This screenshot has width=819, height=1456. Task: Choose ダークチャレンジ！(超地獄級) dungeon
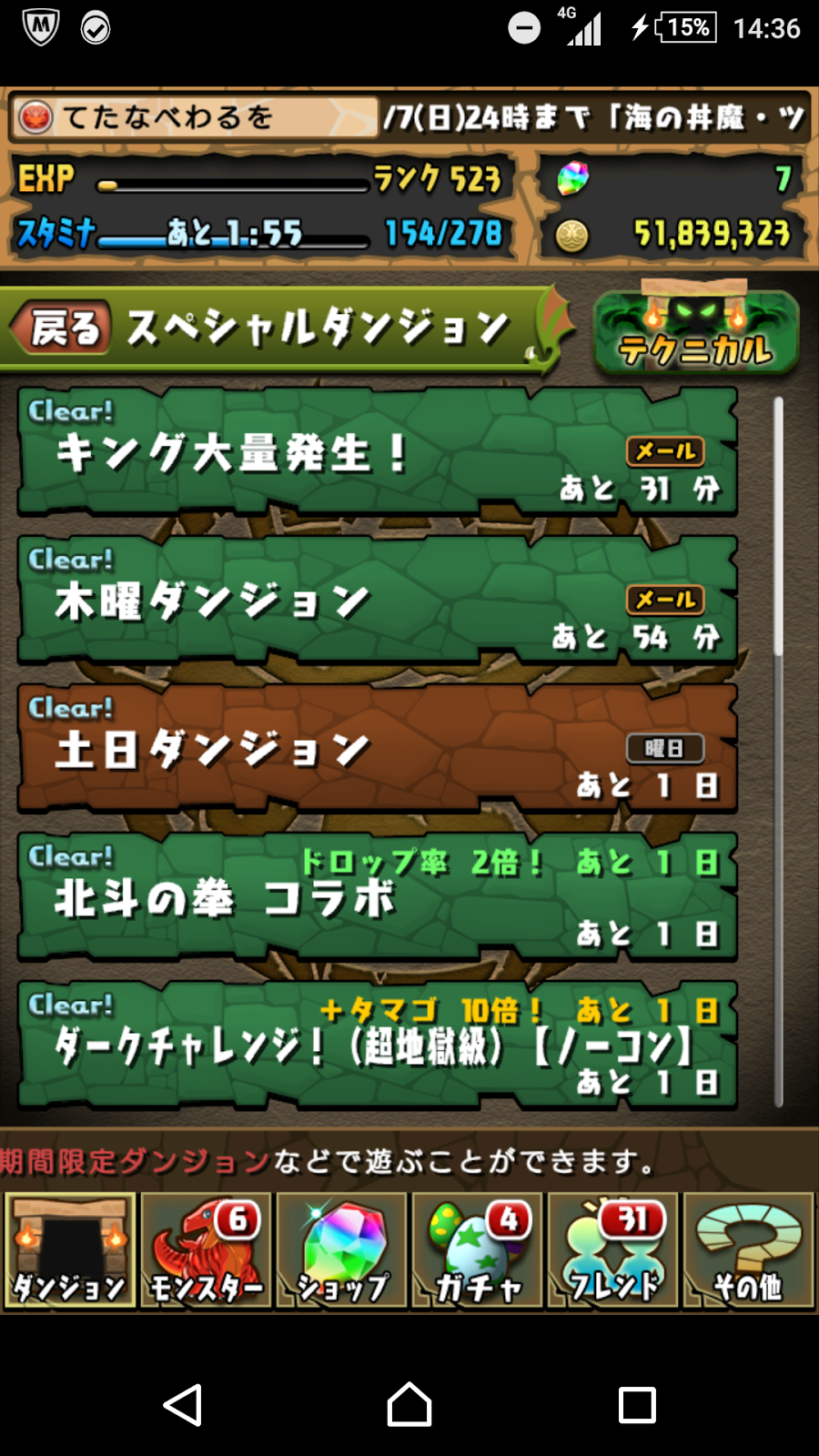click(377, 1046)
